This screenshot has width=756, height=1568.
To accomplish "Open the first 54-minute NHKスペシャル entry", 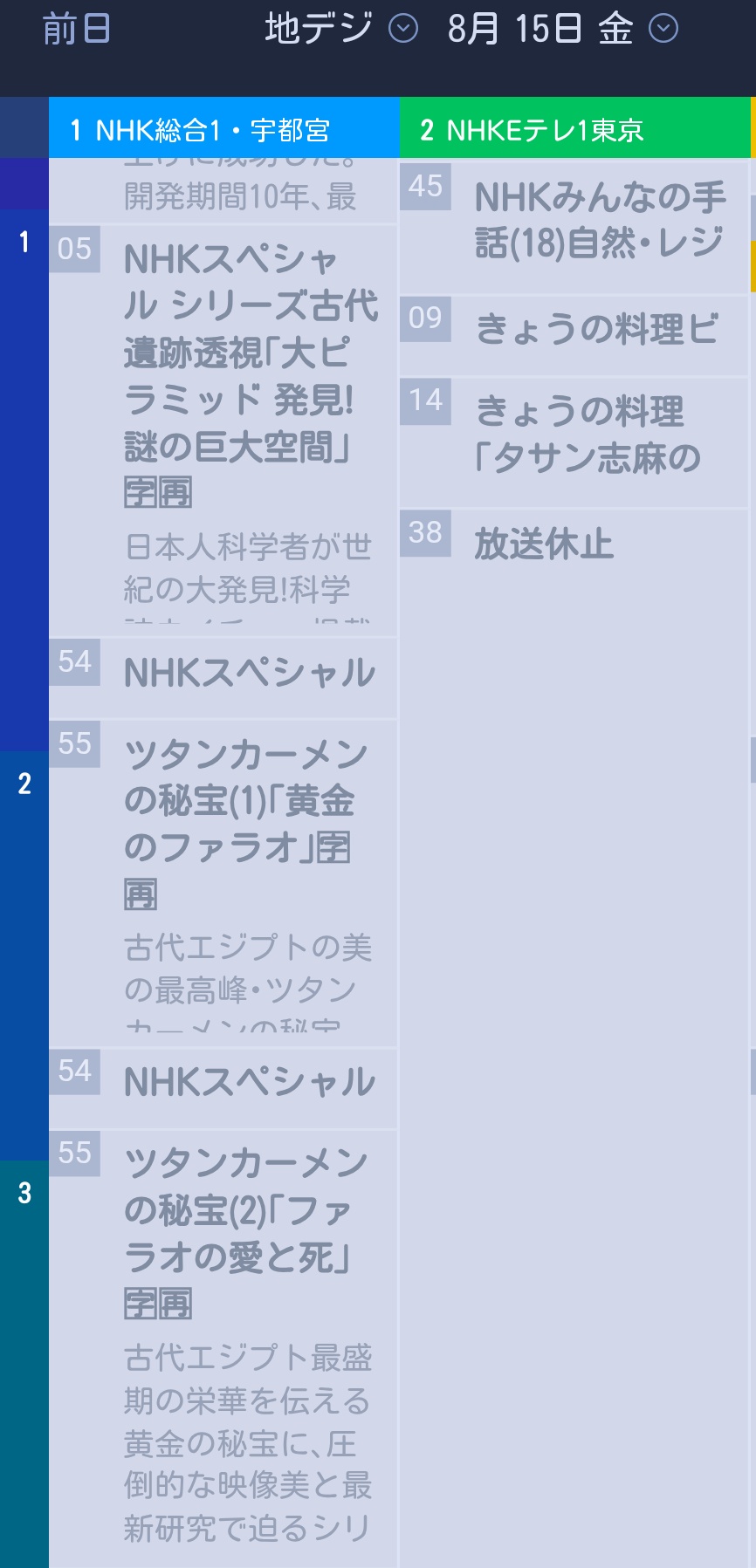I will [x=236, y=673].
